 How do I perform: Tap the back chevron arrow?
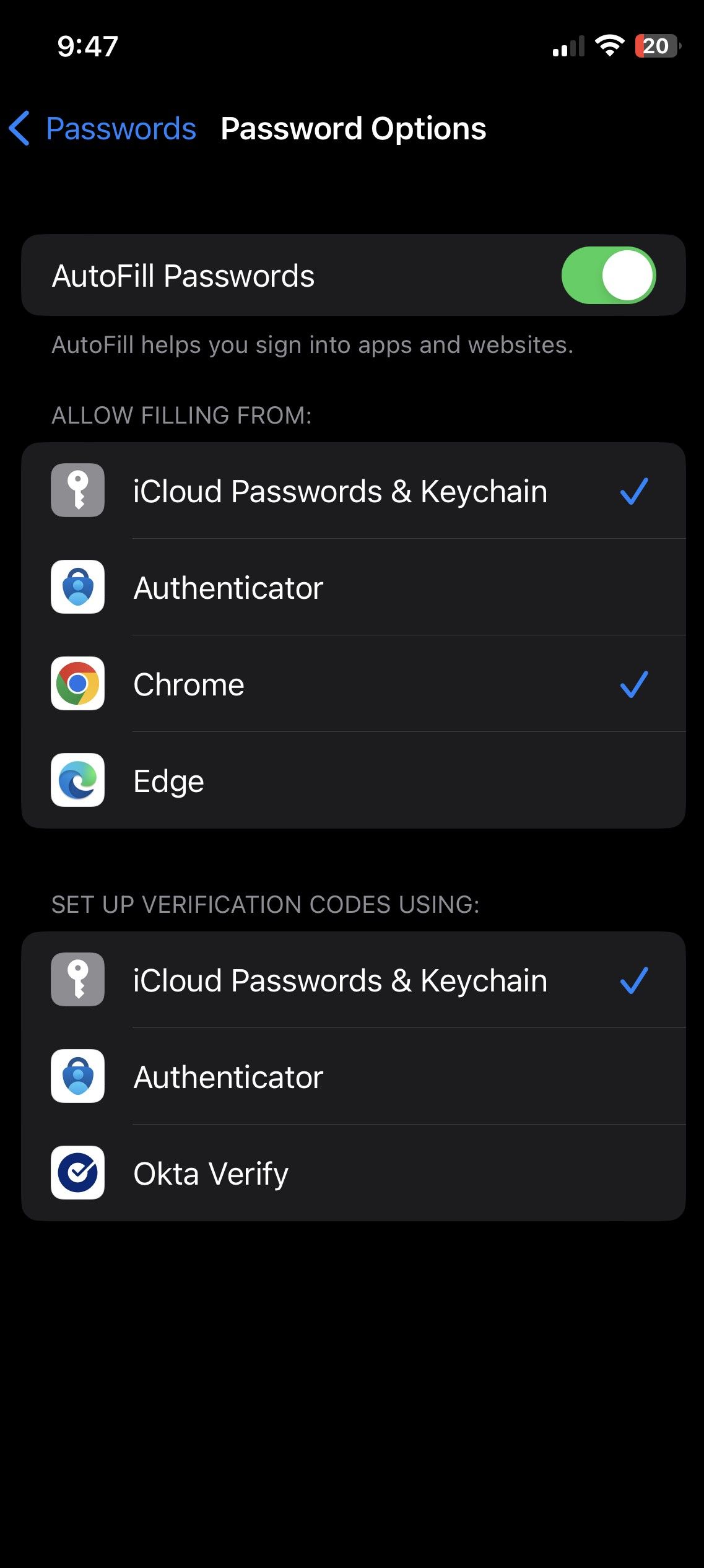coord(20,128)
